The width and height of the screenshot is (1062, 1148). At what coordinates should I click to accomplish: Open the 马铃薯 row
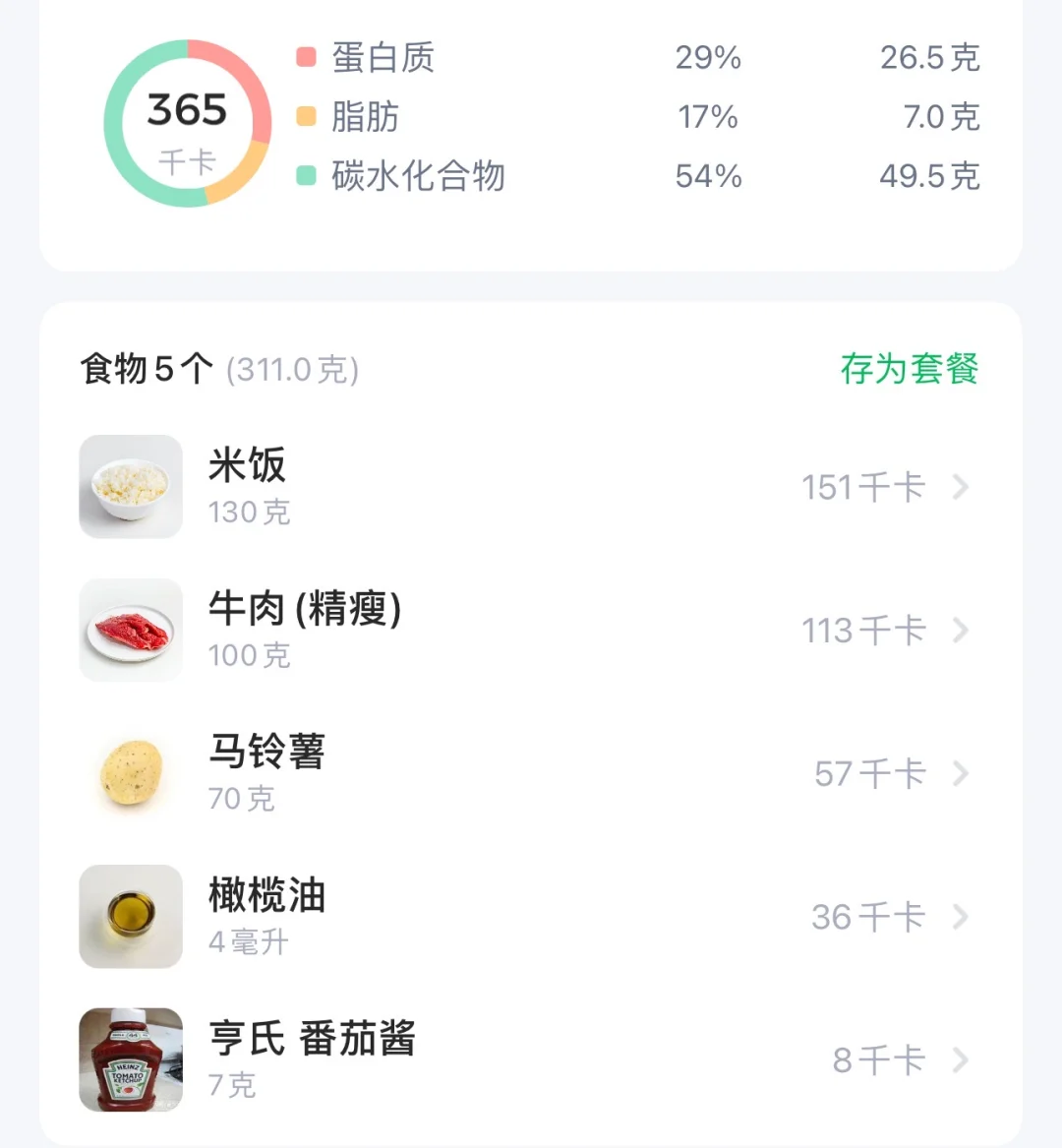529,774
